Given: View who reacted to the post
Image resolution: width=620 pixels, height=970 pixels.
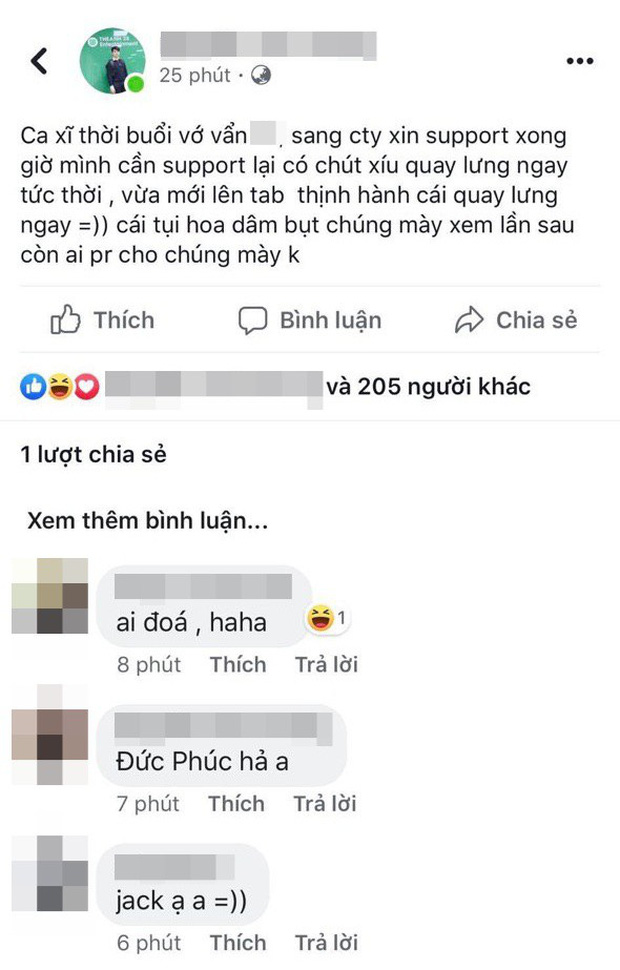Looking at the screenshot, I should pyautogui.click(x=275, y=387).
